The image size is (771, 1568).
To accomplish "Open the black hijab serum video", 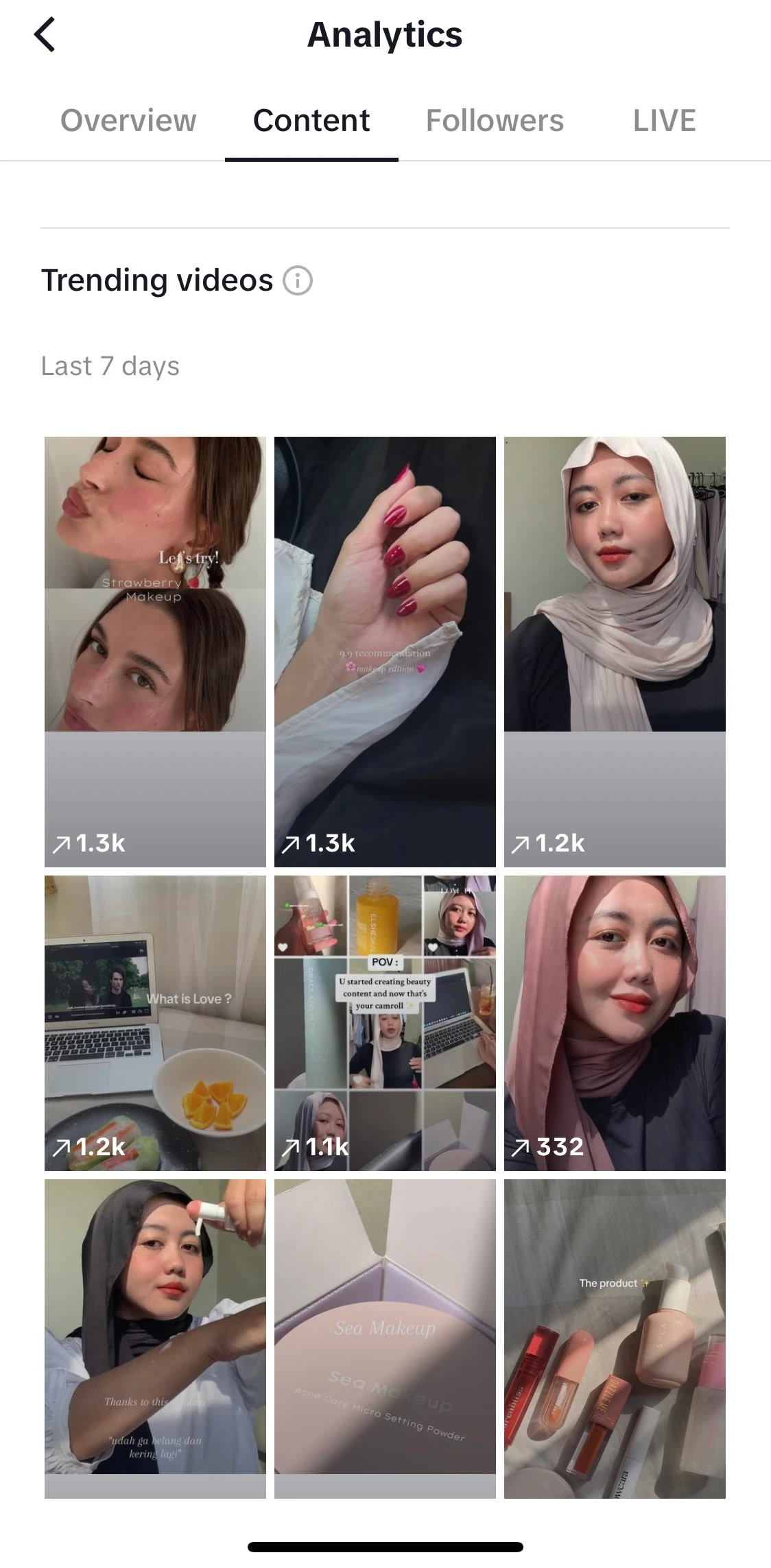I will pos(155,1337).
